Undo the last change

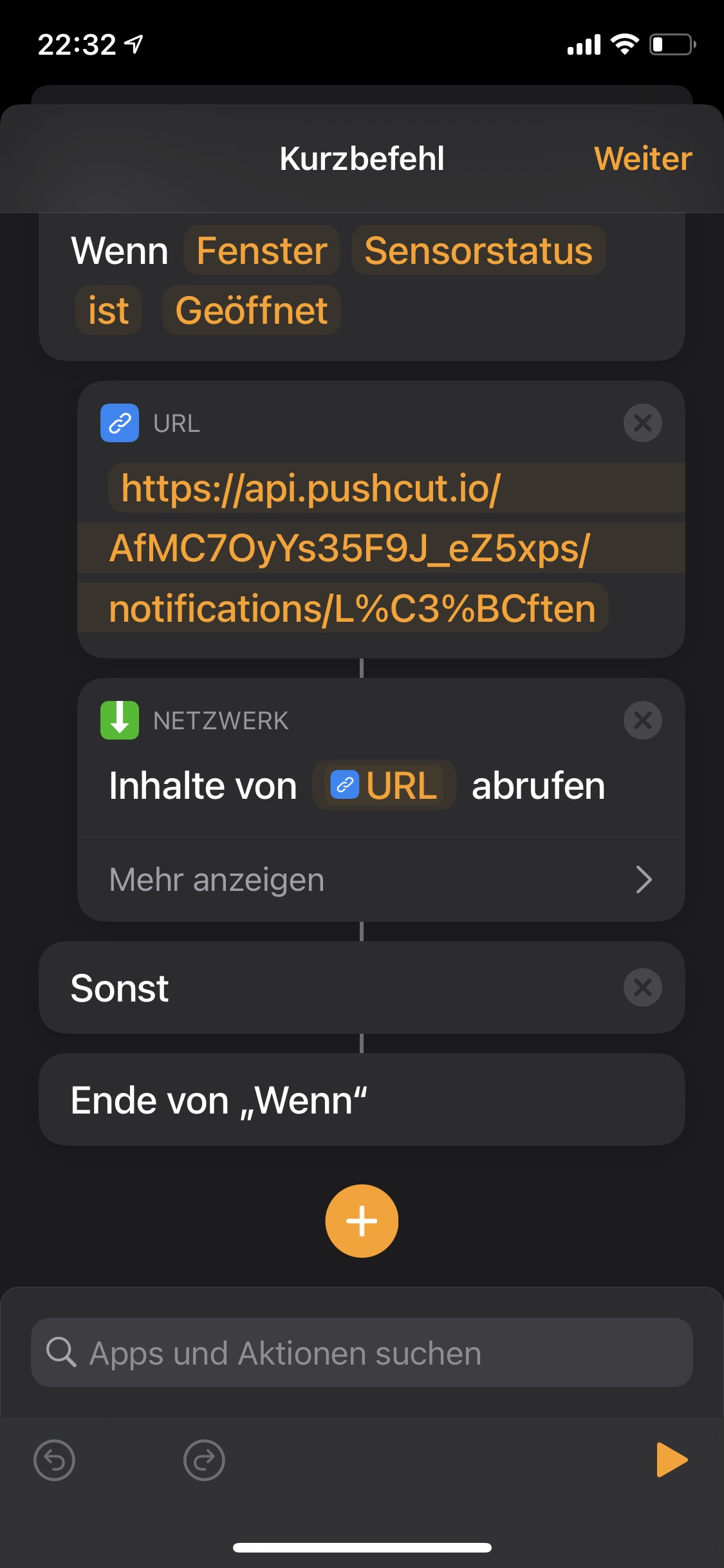point(54,1460)
